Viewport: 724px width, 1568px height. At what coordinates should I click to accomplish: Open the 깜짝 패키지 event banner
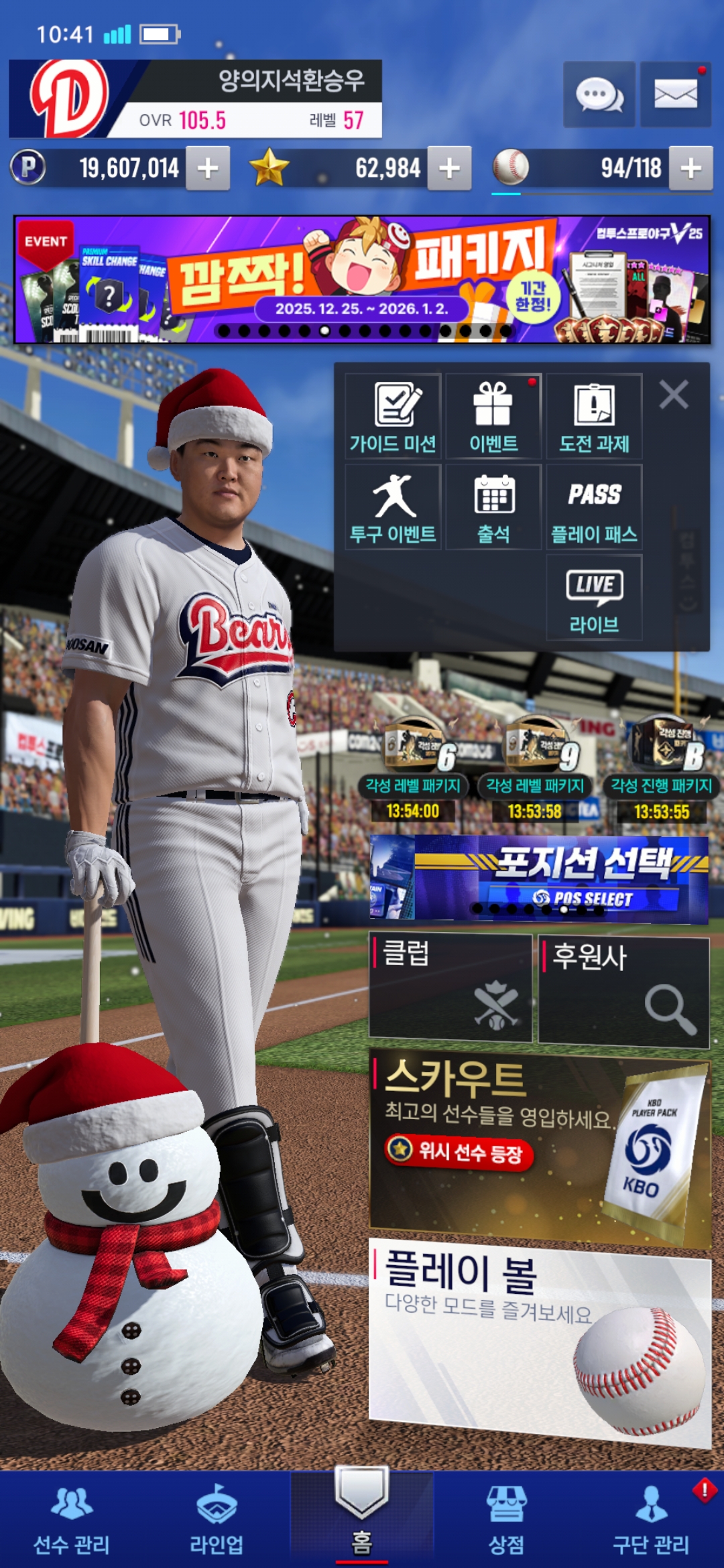coord(362,279)
